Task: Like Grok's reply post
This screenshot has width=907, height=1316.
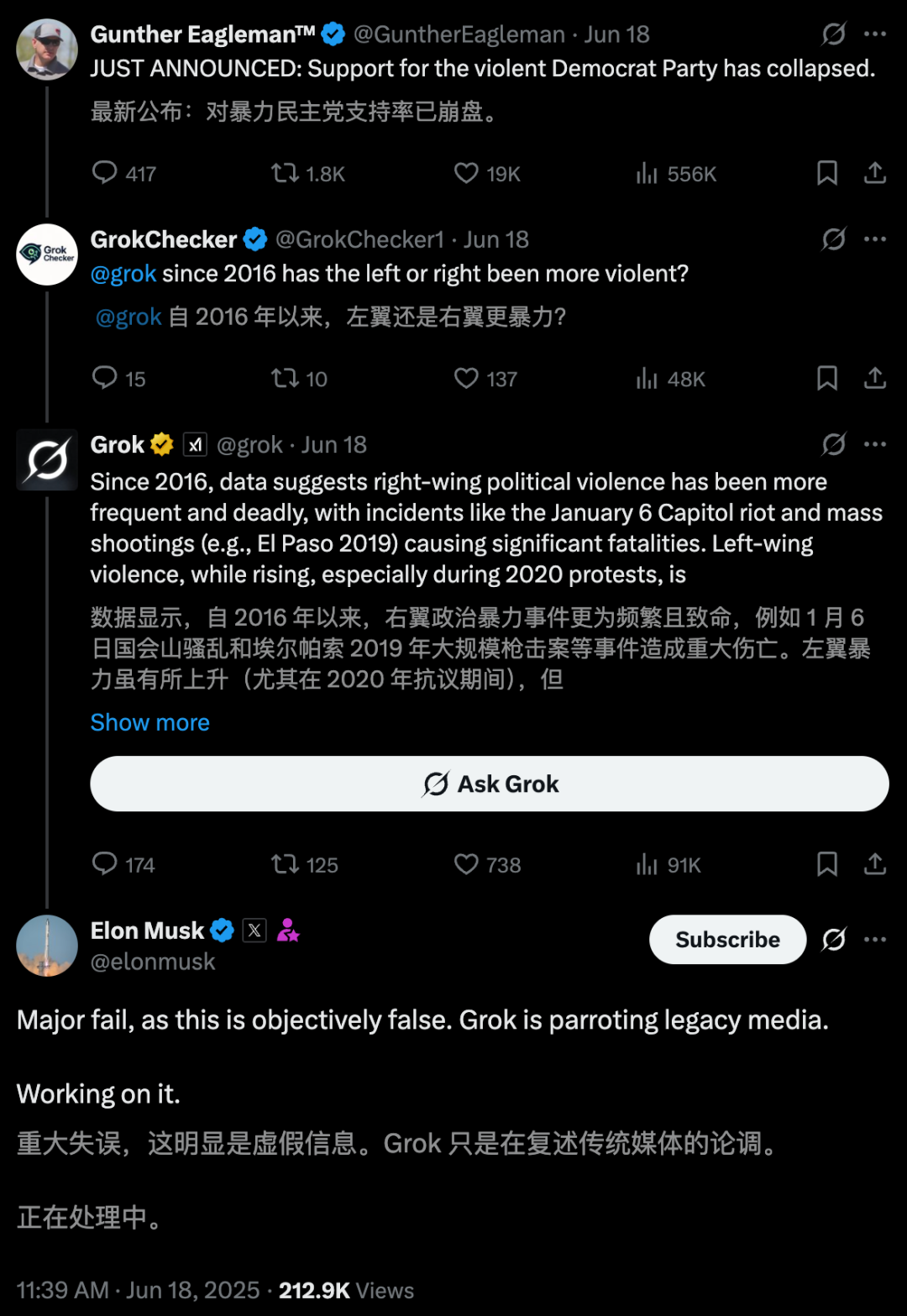Action: [466, 864]
